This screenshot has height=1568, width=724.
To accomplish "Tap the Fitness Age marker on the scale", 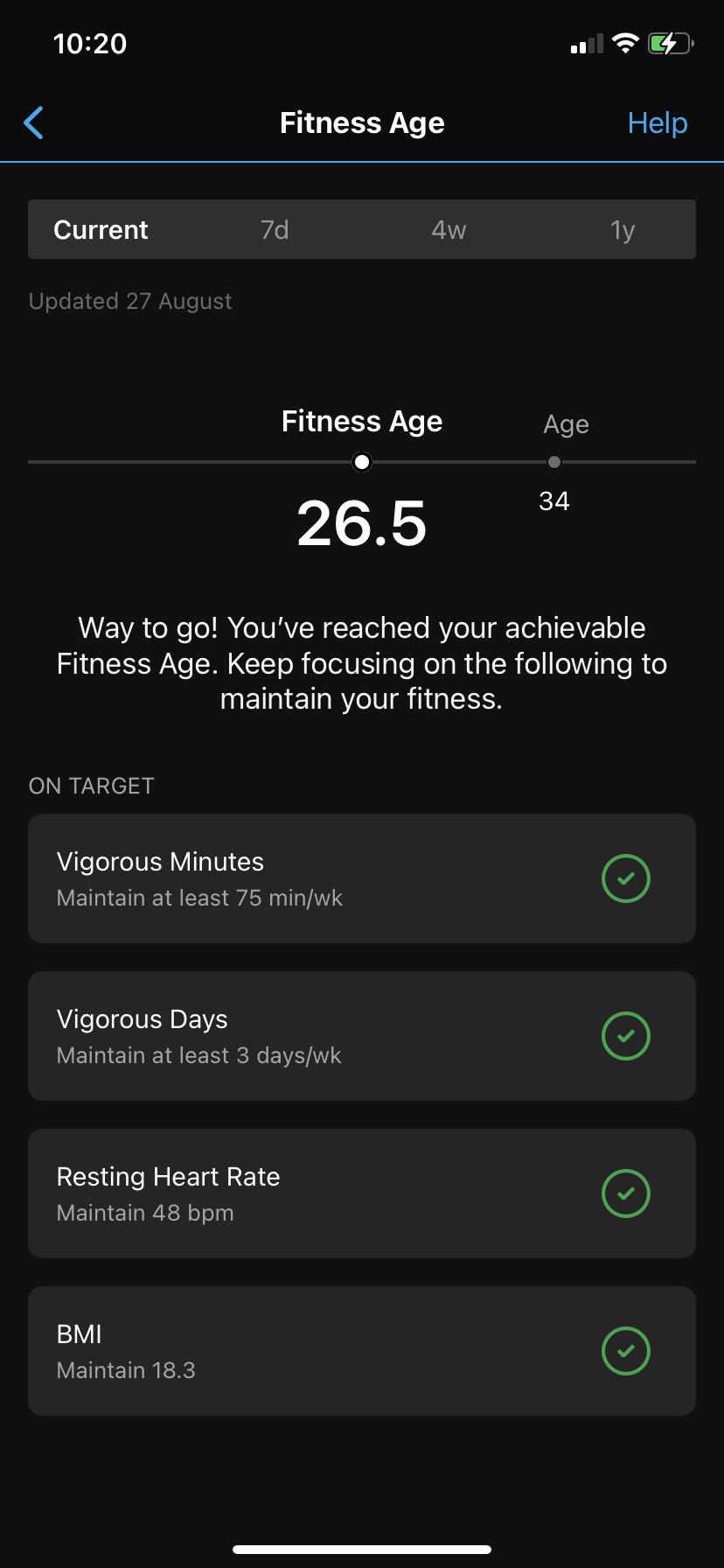I will [361, 462].
